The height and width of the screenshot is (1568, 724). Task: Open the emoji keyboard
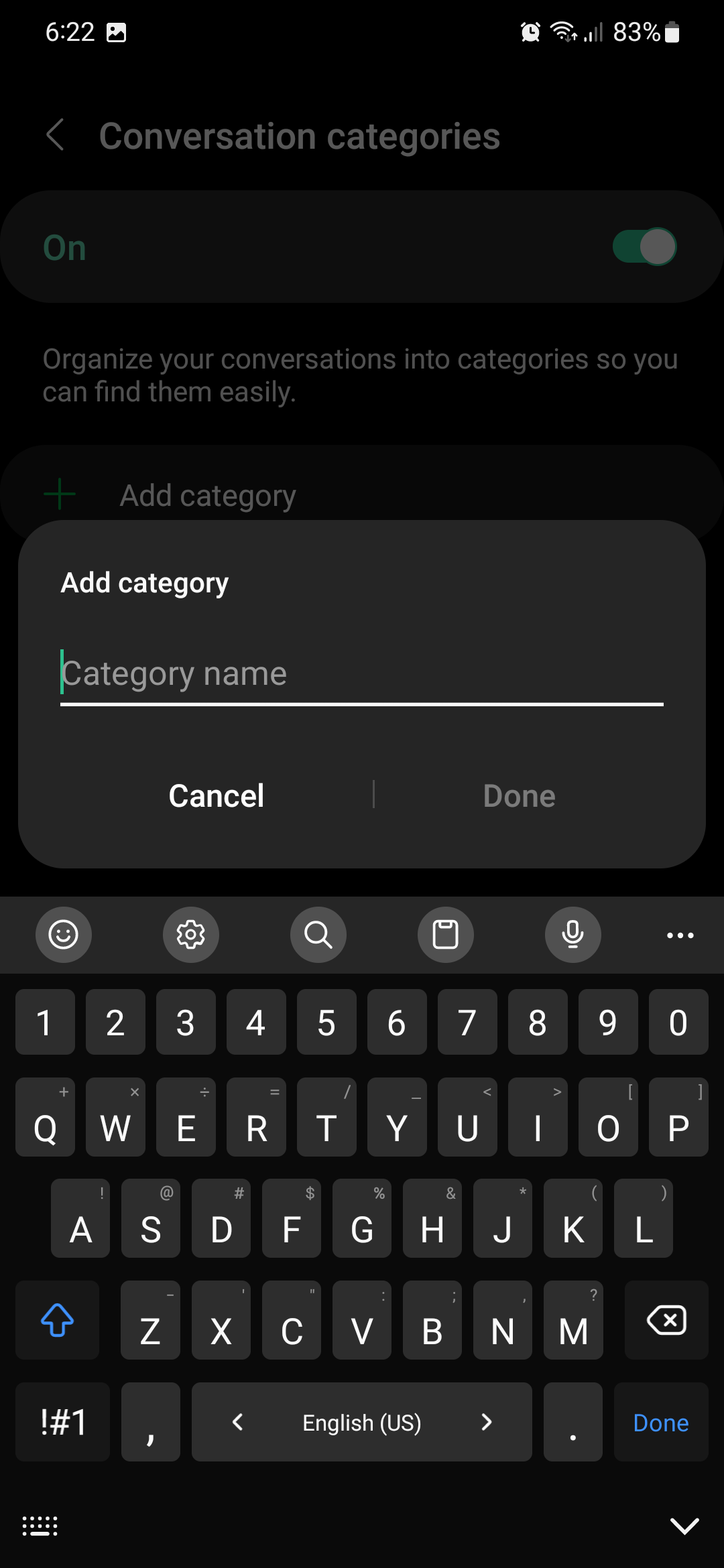click(x=64, y=935)
